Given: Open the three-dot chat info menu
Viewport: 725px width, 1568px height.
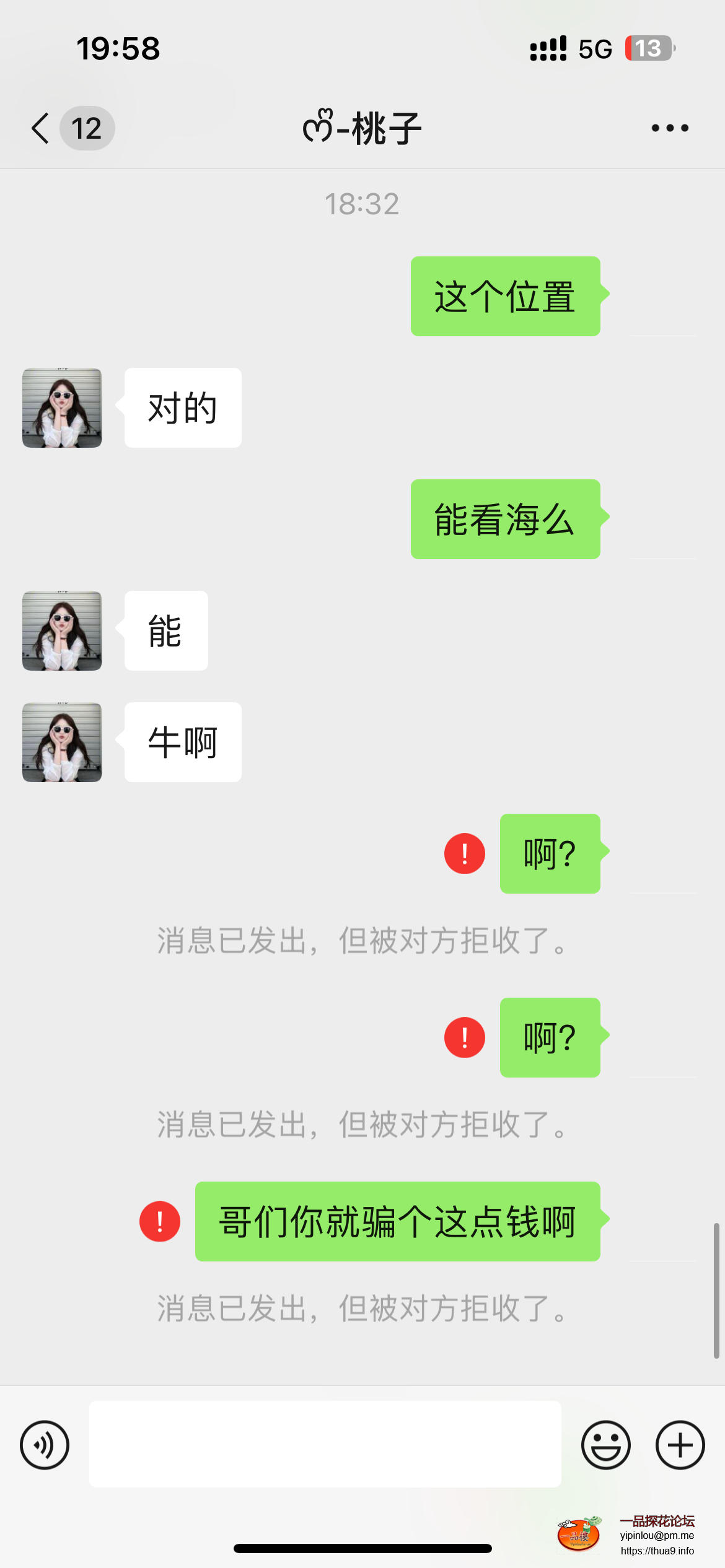Looking at the screenshot, I should pyautogui.click(x=670, y=128).
